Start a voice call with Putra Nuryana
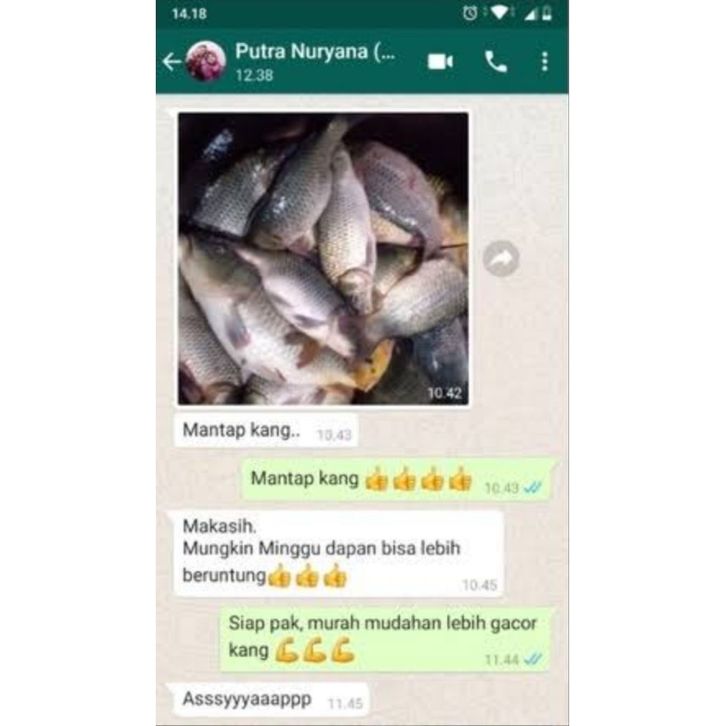 [495, 62]
